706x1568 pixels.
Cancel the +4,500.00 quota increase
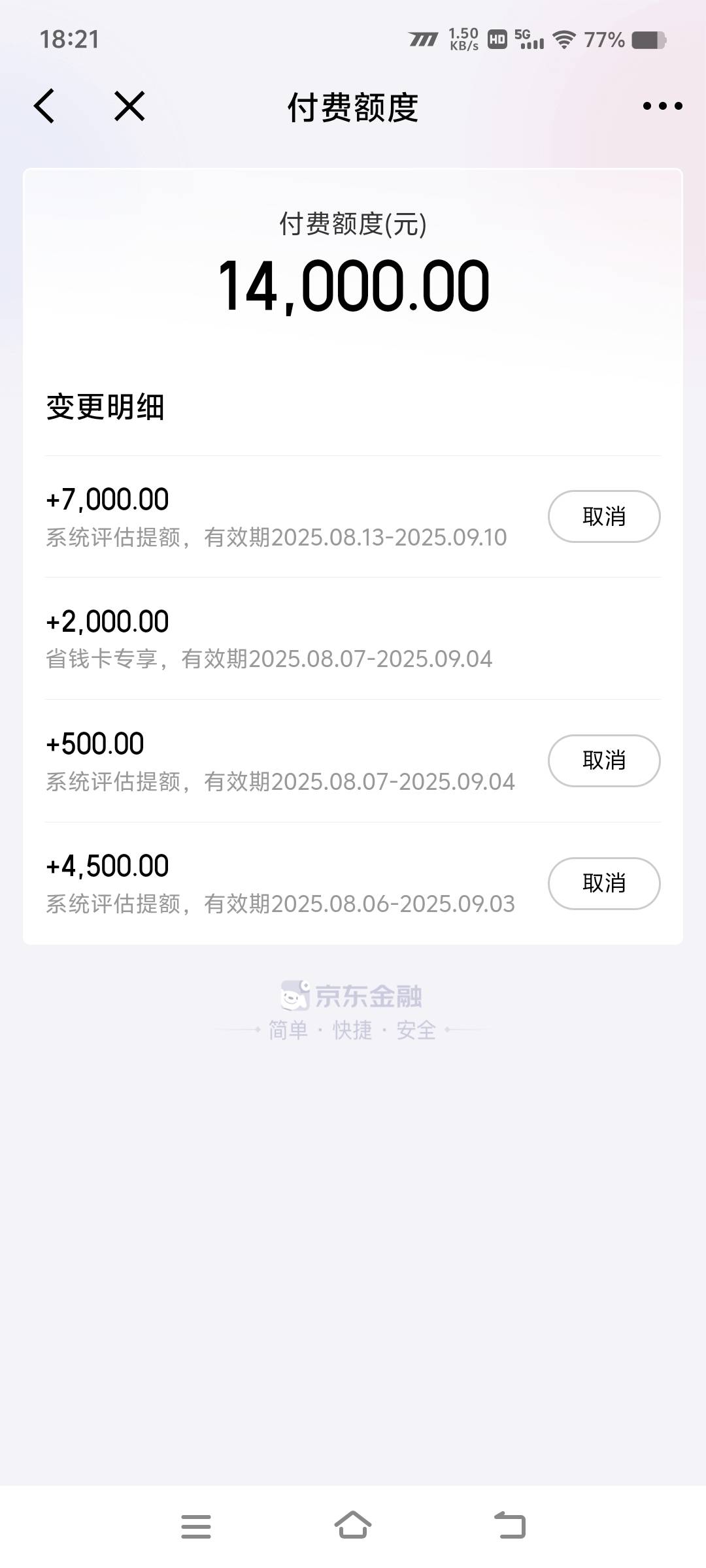(604, 883)
